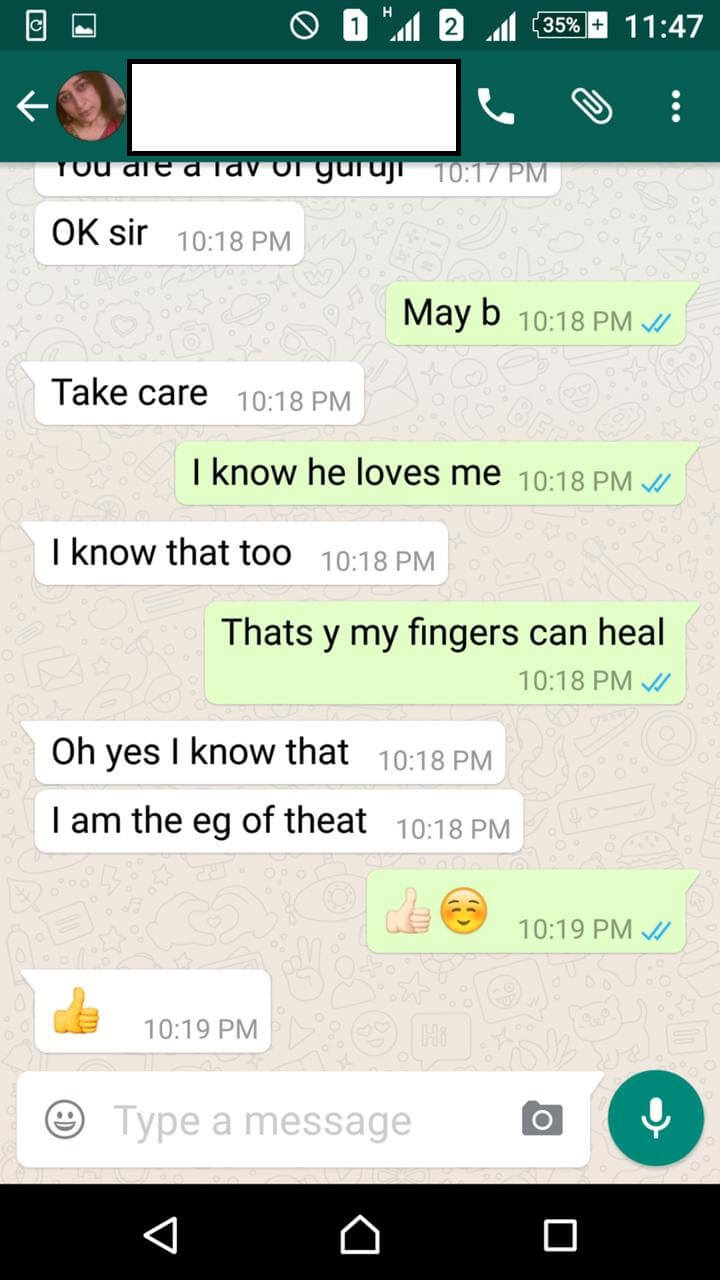Tap the system home button
The image size is (720, 1280).
pos(360,1235)
